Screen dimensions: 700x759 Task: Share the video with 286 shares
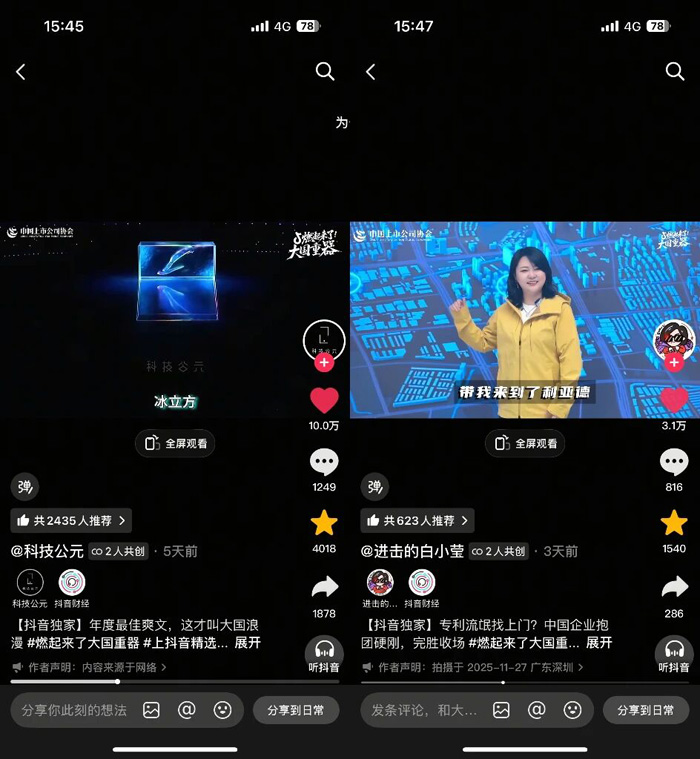pyautogui.click(x=674, y=587)
